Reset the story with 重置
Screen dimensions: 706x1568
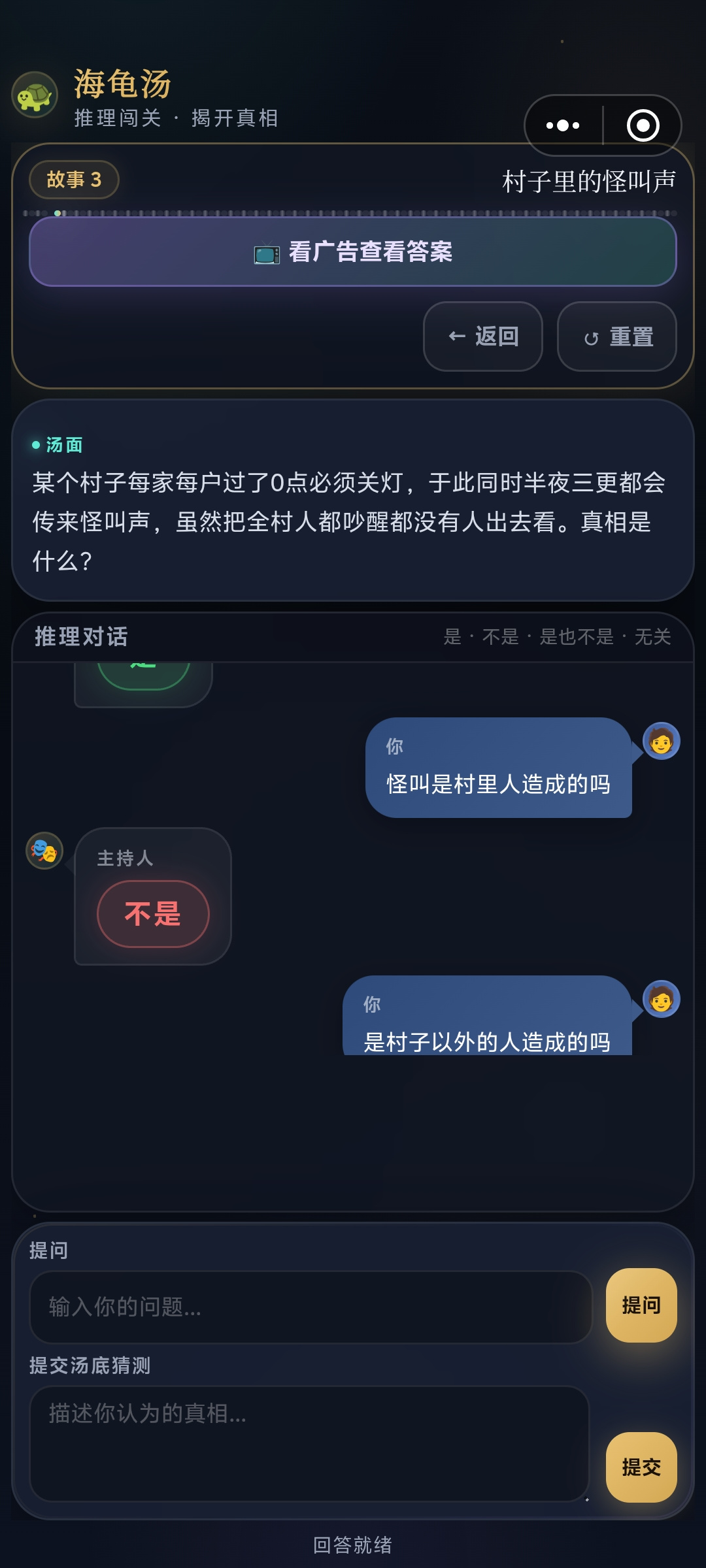617,336
